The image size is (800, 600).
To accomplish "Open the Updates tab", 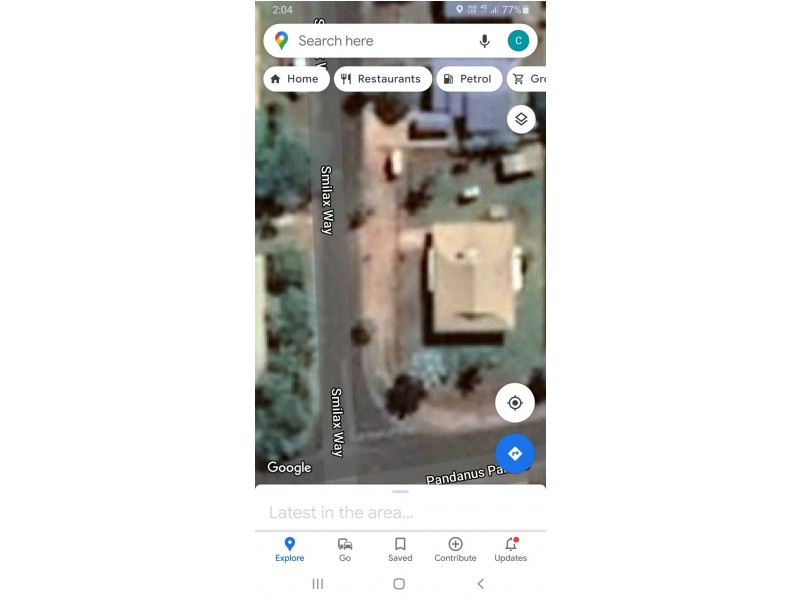I will 510,549.
